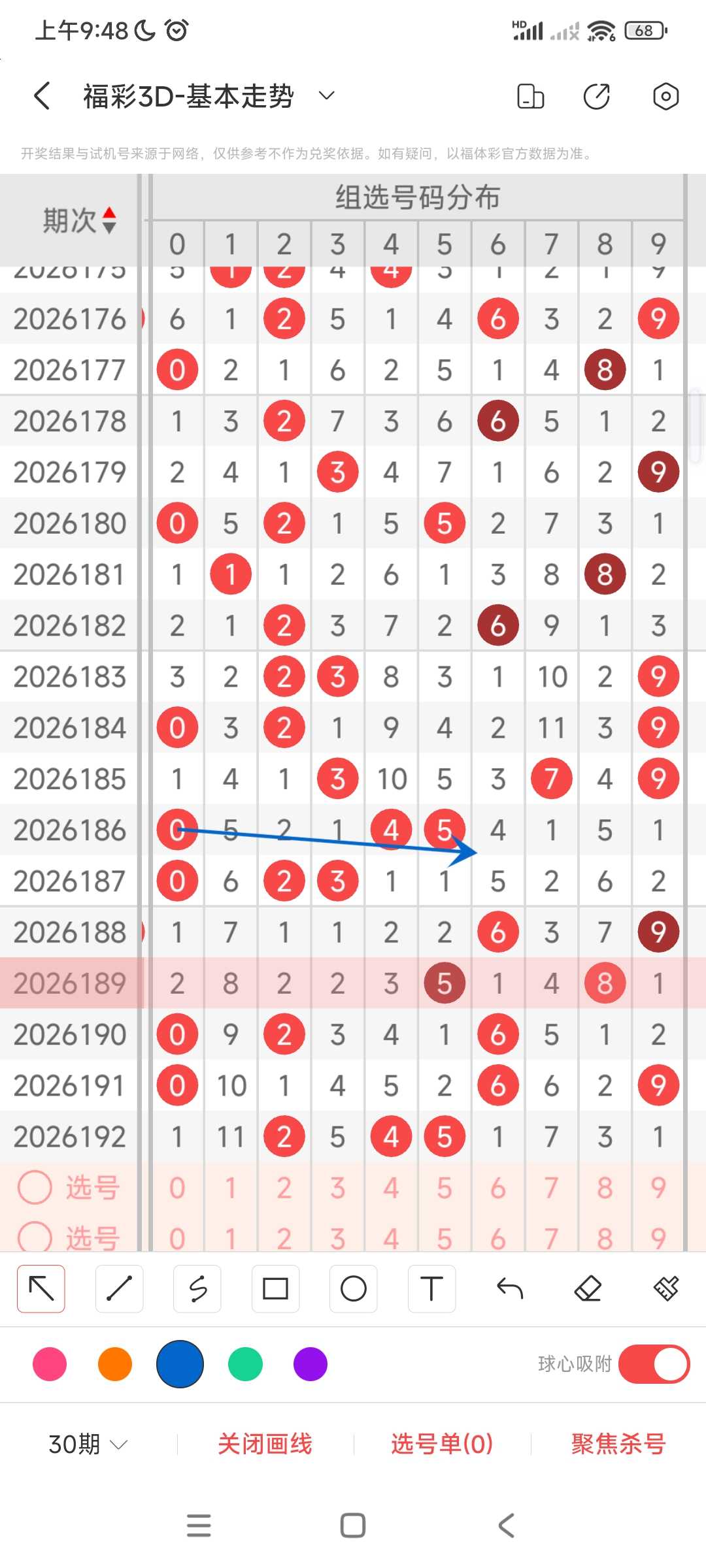Turn off the 球心吸附 switch
The width and height of the screenshot is (706, 1568).
coord(654,1364)
